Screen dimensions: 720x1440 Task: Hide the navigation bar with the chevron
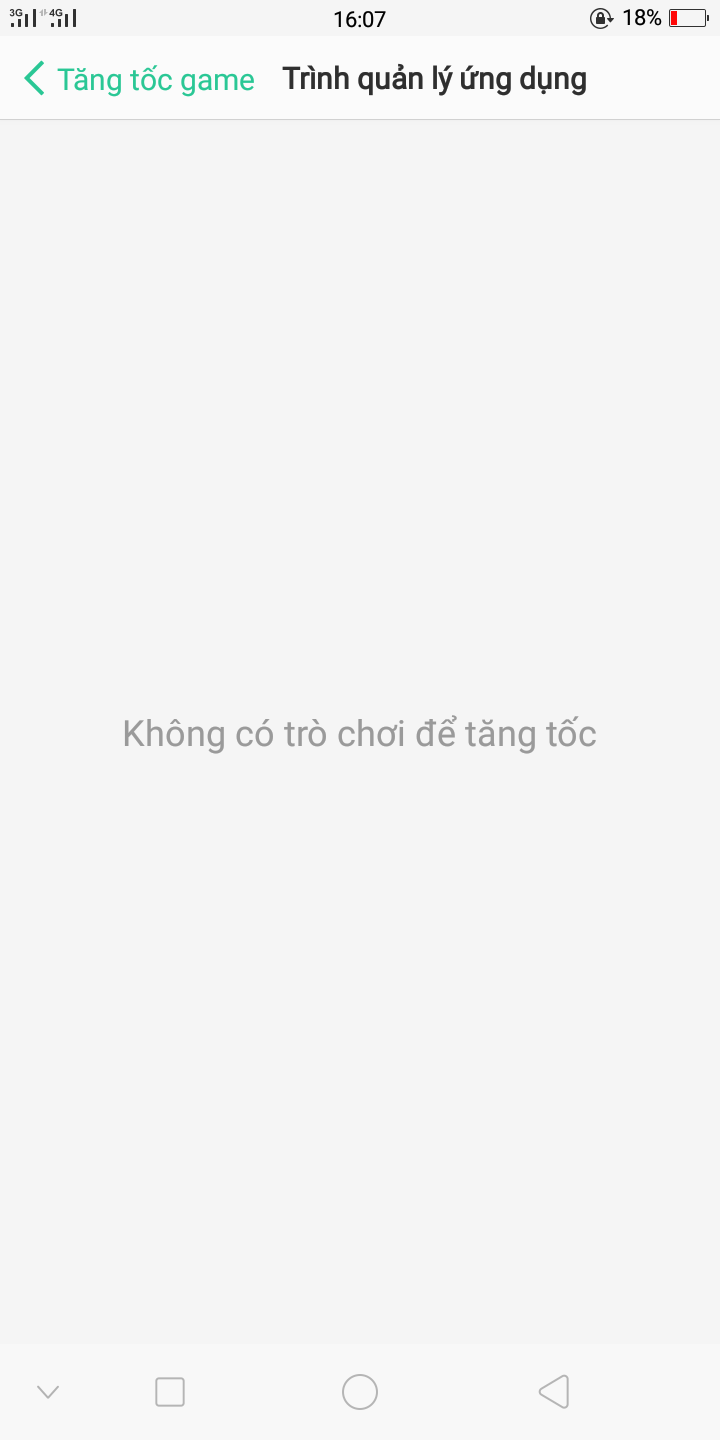[48, 1391]
